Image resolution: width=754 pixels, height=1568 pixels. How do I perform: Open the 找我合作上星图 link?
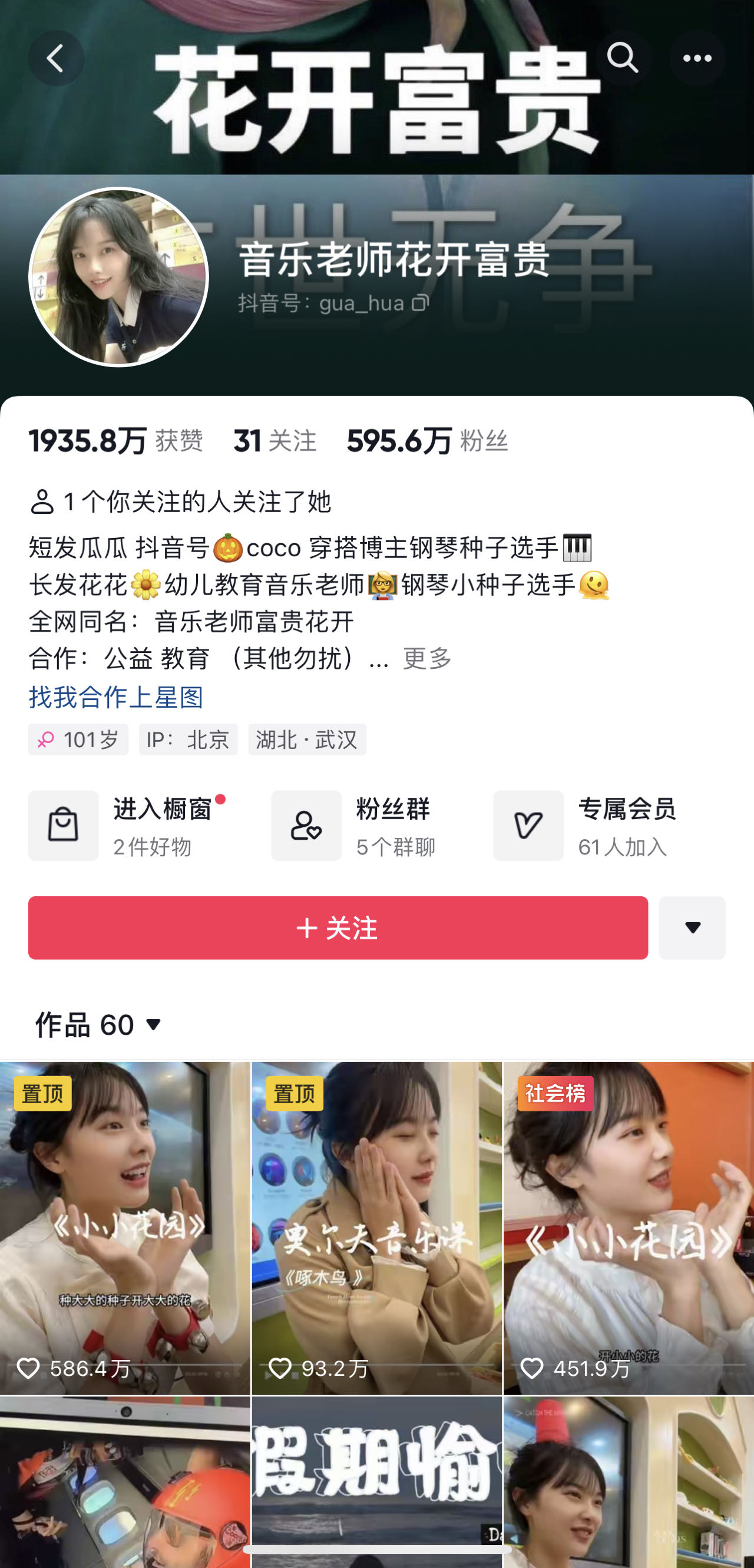116,697
